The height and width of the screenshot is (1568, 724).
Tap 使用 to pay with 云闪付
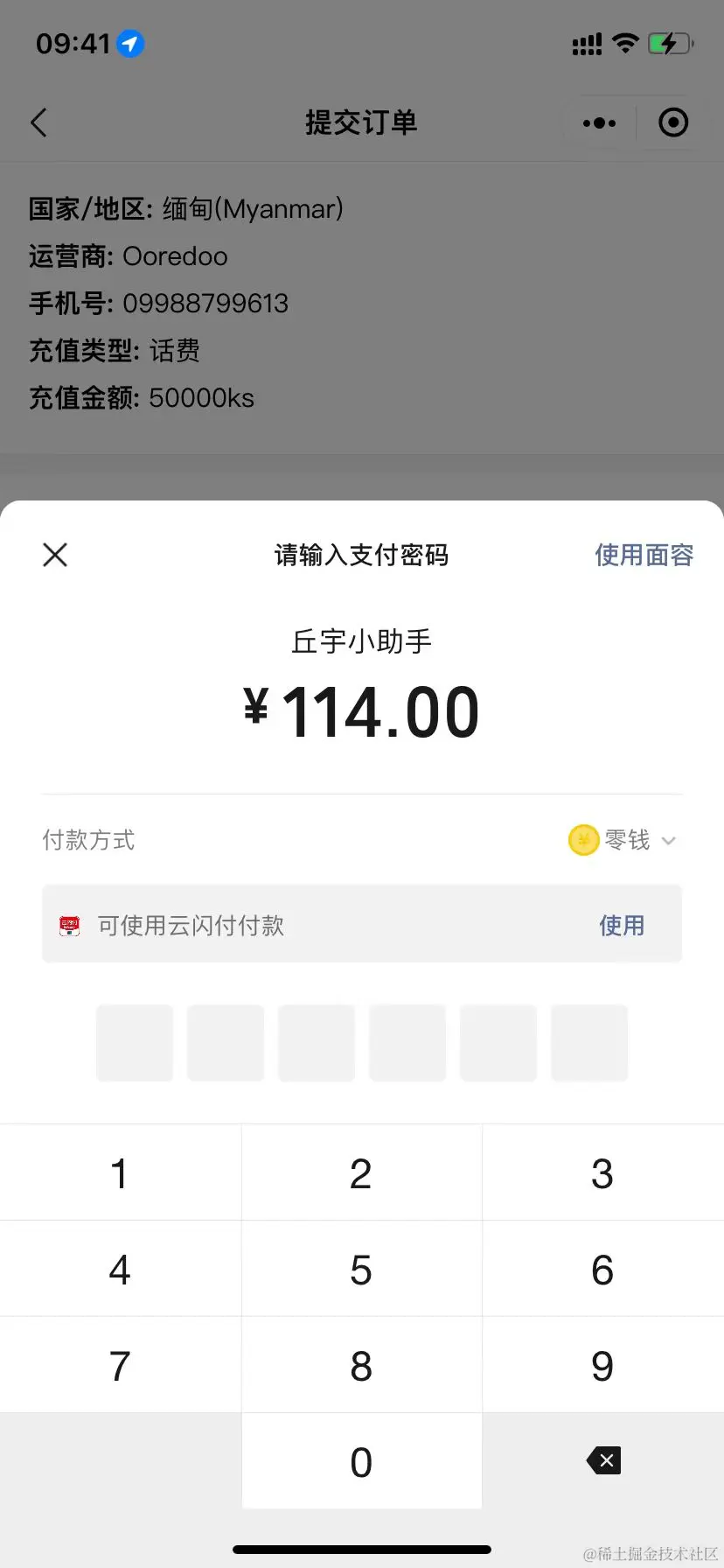click(x=622, y=925)
